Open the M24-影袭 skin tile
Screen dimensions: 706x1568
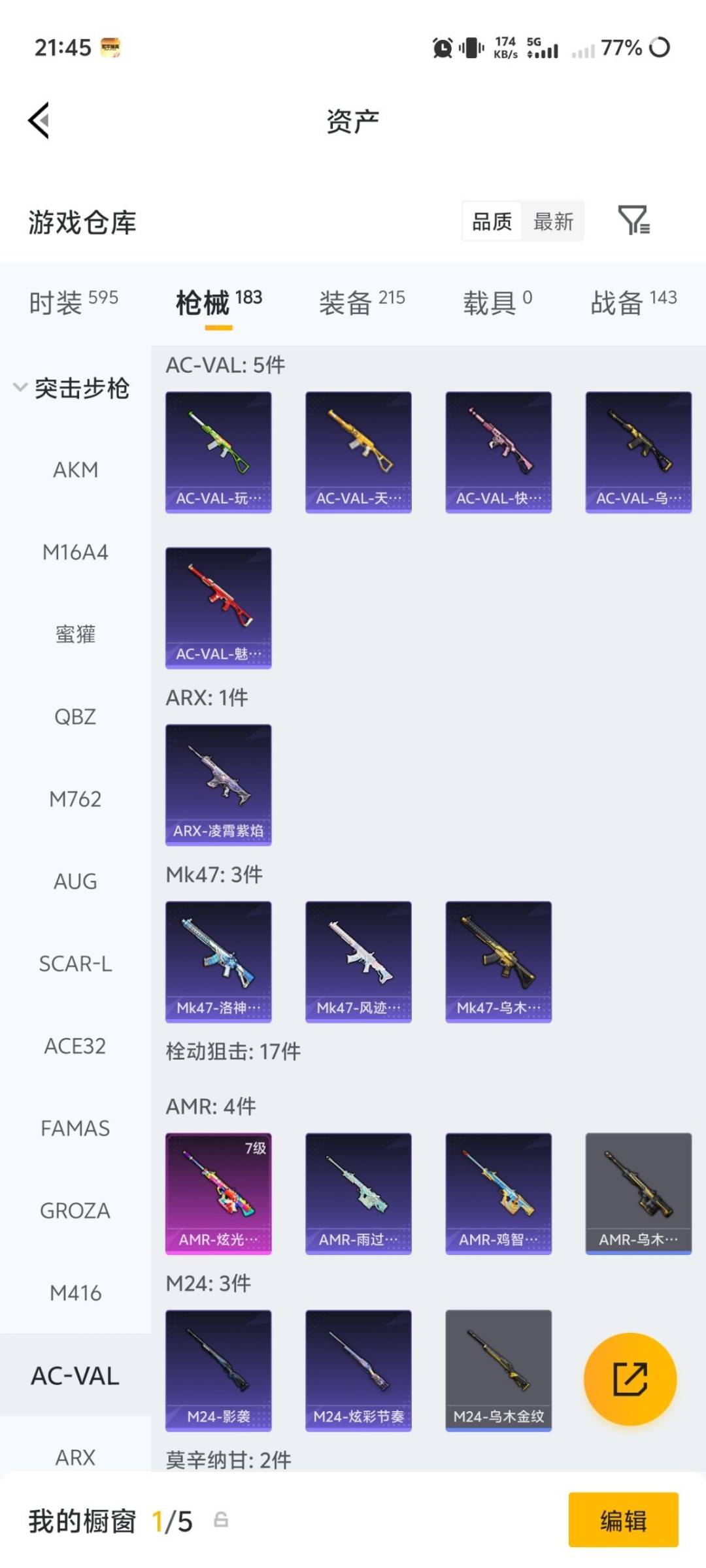[218, 1370]
